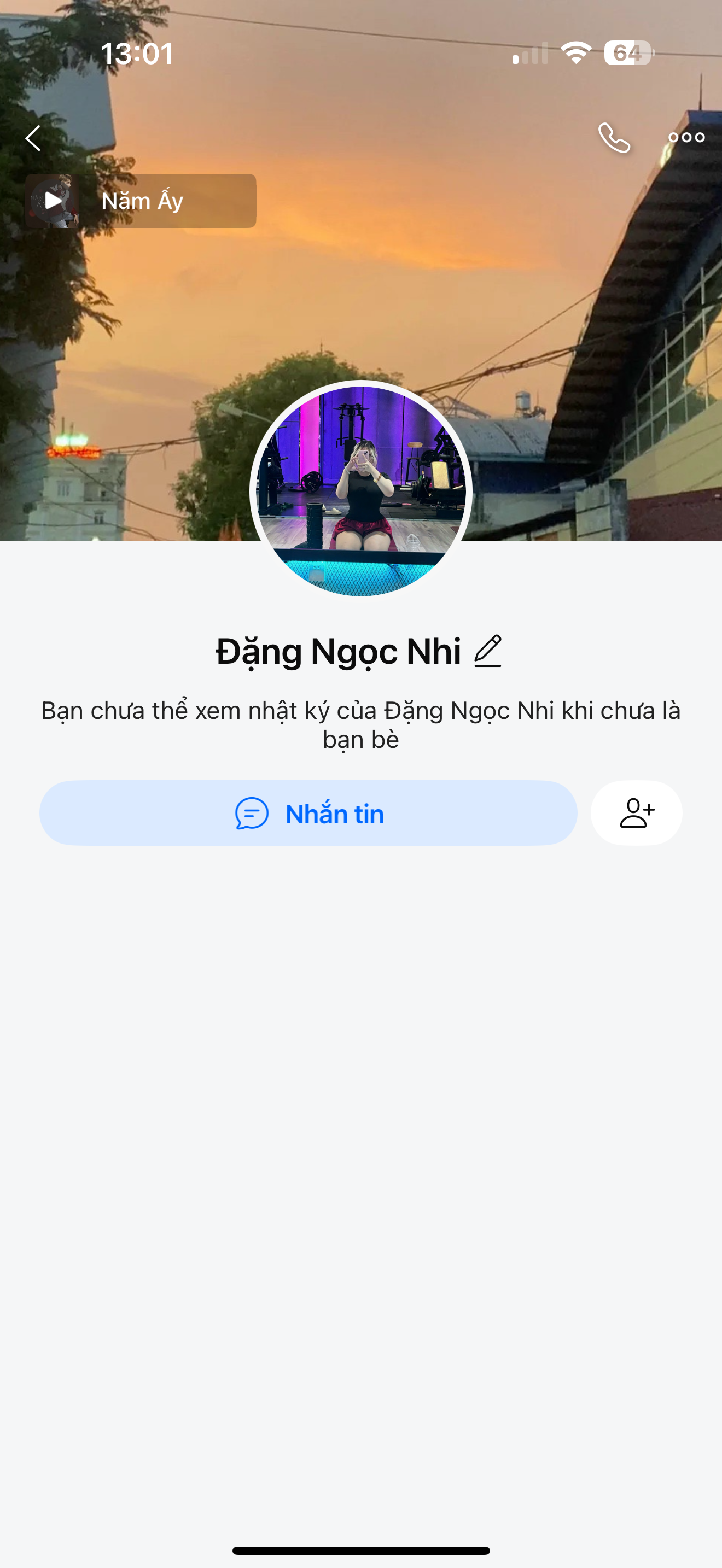View Đặng Ngọc Nhi's profile picture
Screen dimensions: 722x1568
point(361,489)
